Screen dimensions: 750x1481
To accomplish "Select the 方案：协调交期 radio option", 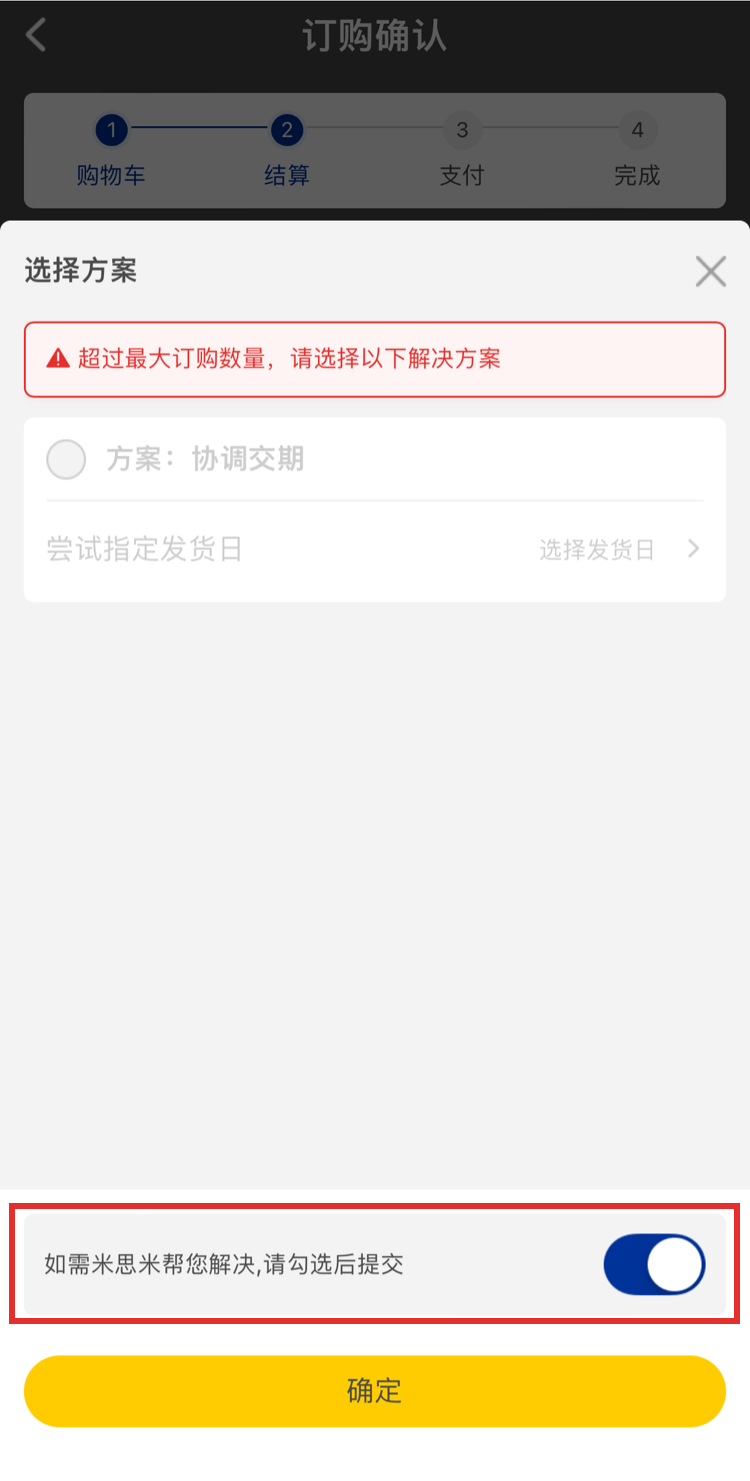I will [x=67, y=460].
